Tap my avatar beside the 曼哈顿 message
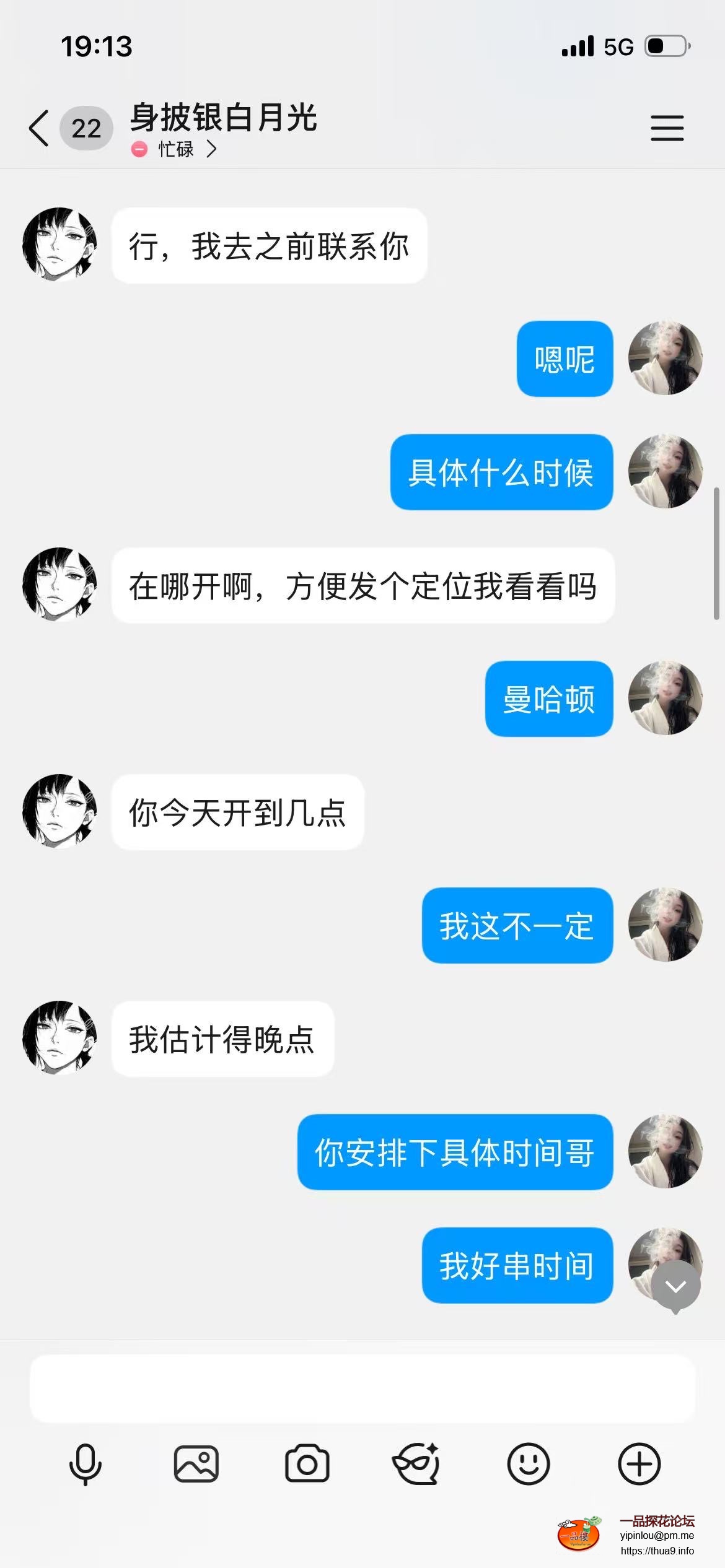 [x=665, y=698]
